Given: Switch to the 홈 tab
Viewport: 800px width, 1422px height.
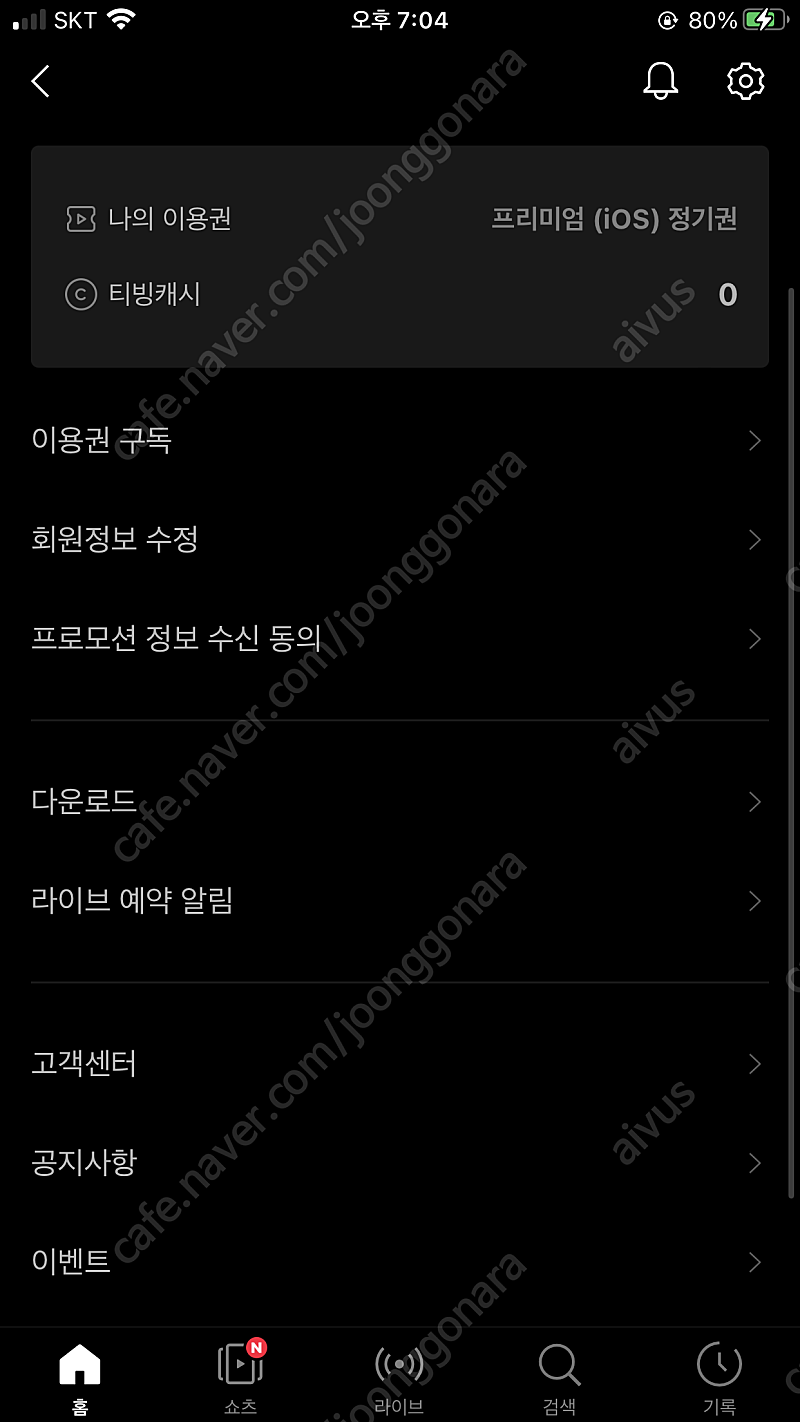Looking at the screenshot, I should (80, 1378).
